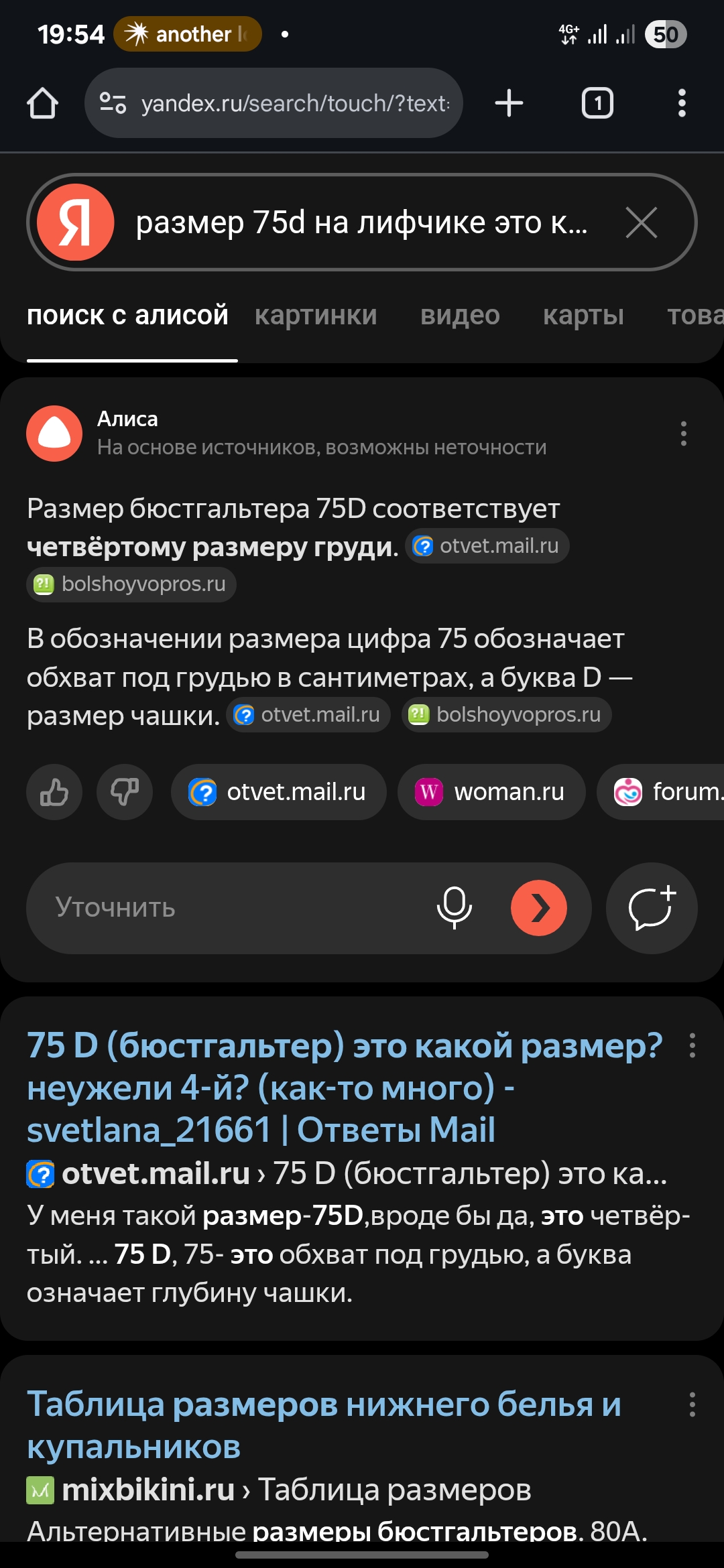Viewport: 724px width, 1568px height.
Task: Switch to the картинки tab
Action: 316,316
